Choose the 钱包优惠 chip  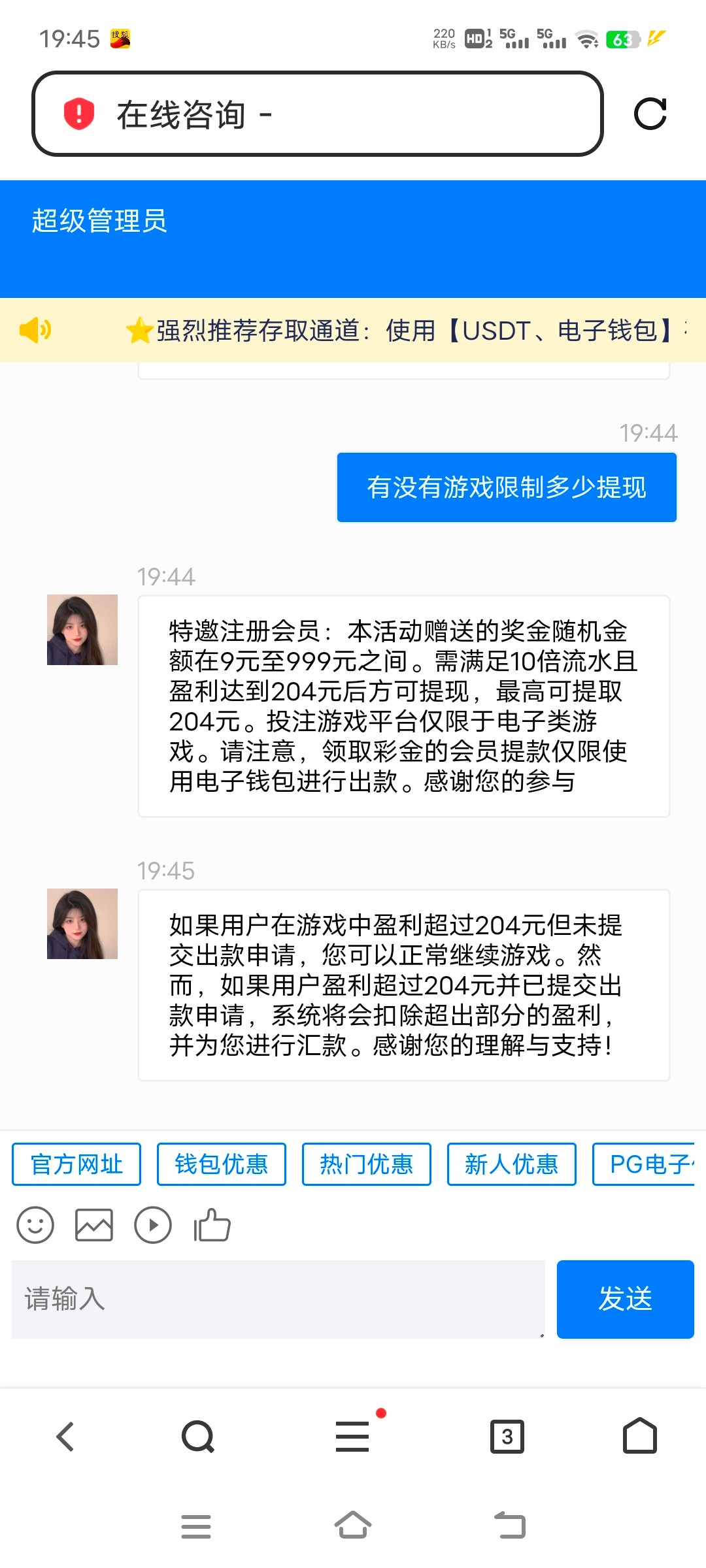222,1164
